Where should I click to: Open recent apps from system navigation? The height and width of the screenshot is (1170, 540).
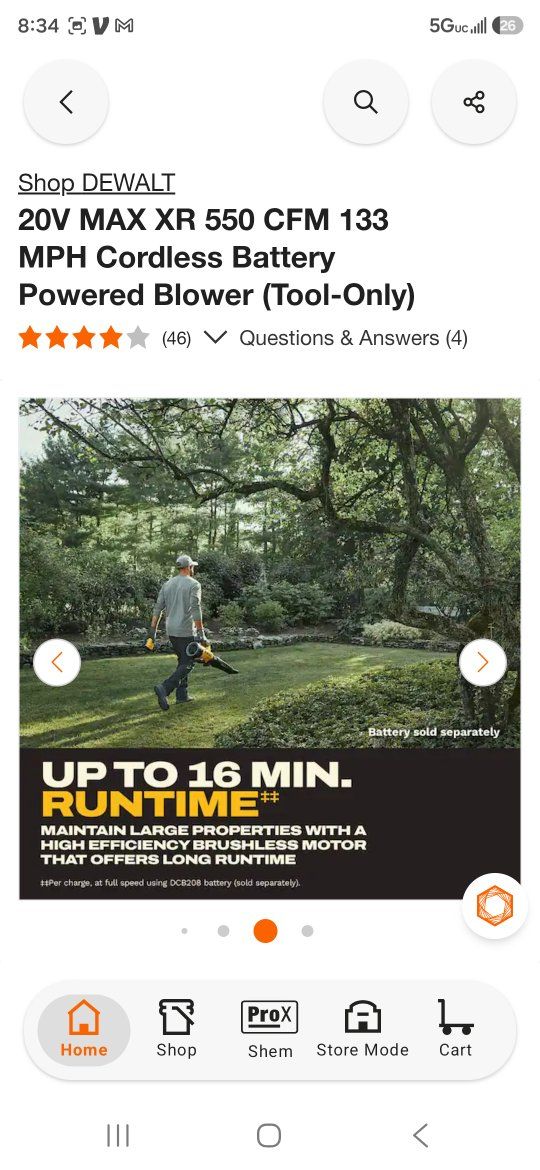pyautogui.click(x=118, y=1136)
